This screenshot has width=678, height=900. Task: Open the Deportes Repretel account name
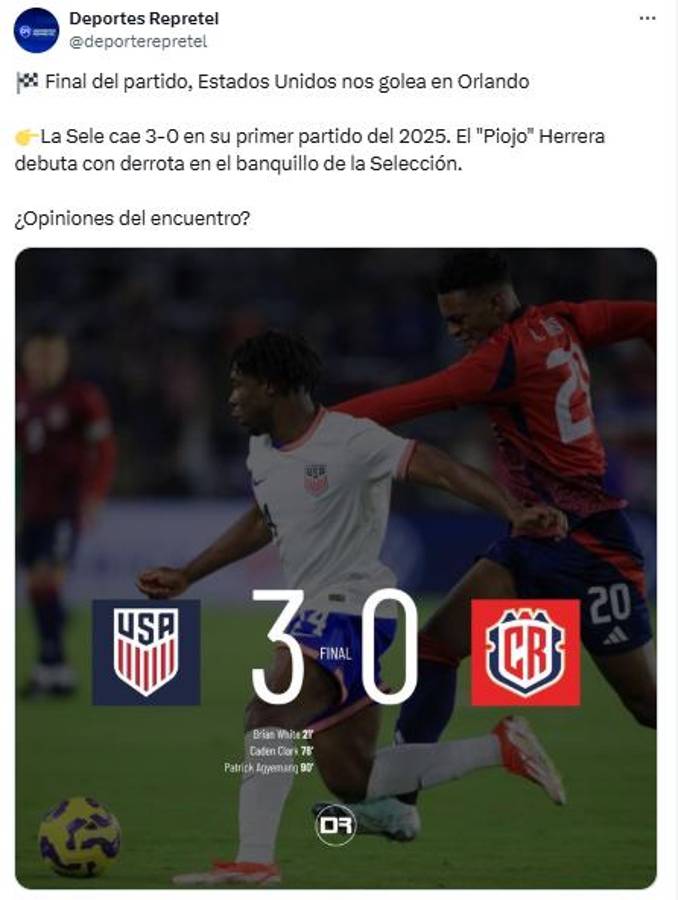[144, 19]
